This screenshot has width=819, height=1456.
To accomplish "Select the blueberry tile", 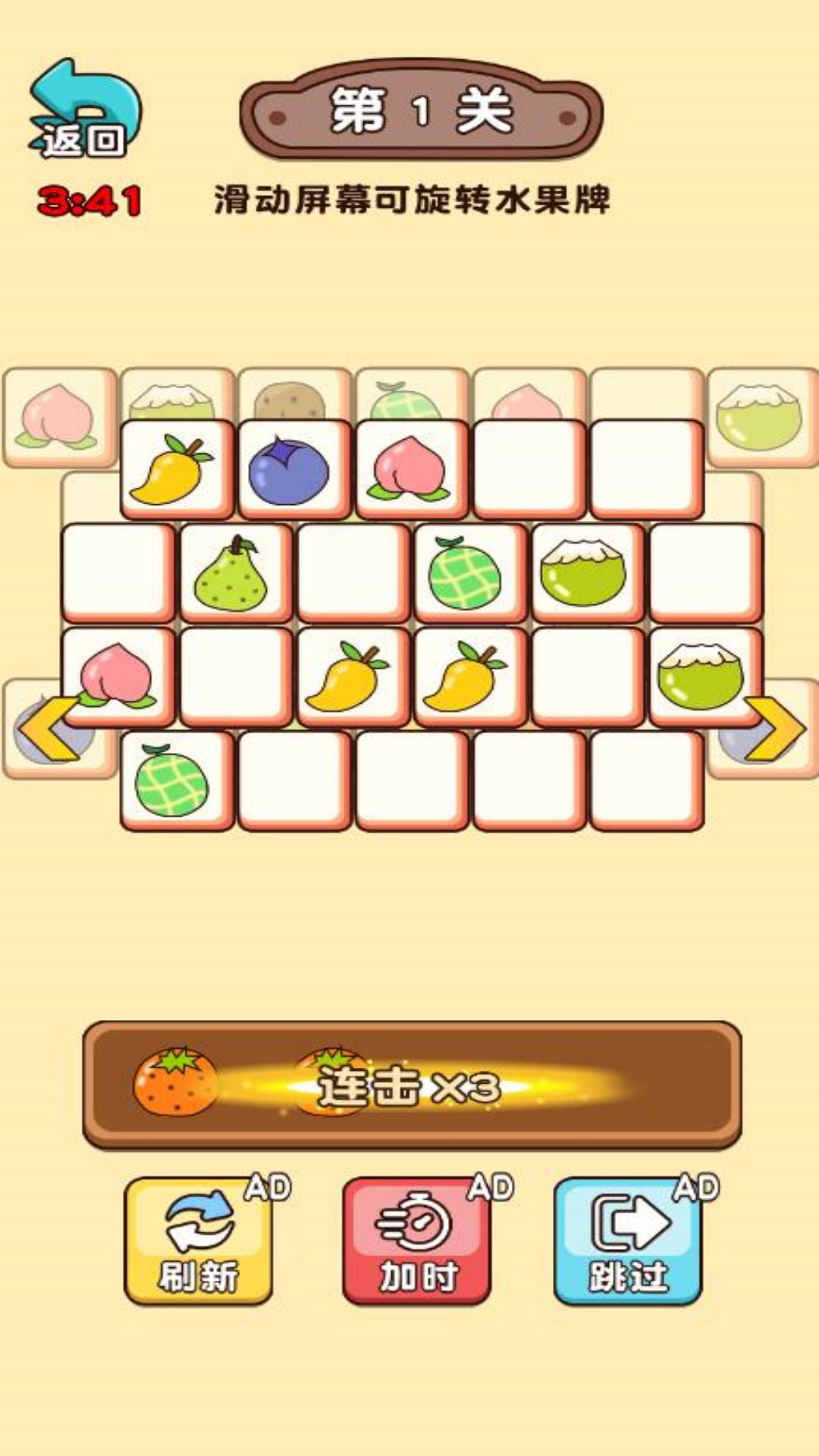I will coord(294,470).
